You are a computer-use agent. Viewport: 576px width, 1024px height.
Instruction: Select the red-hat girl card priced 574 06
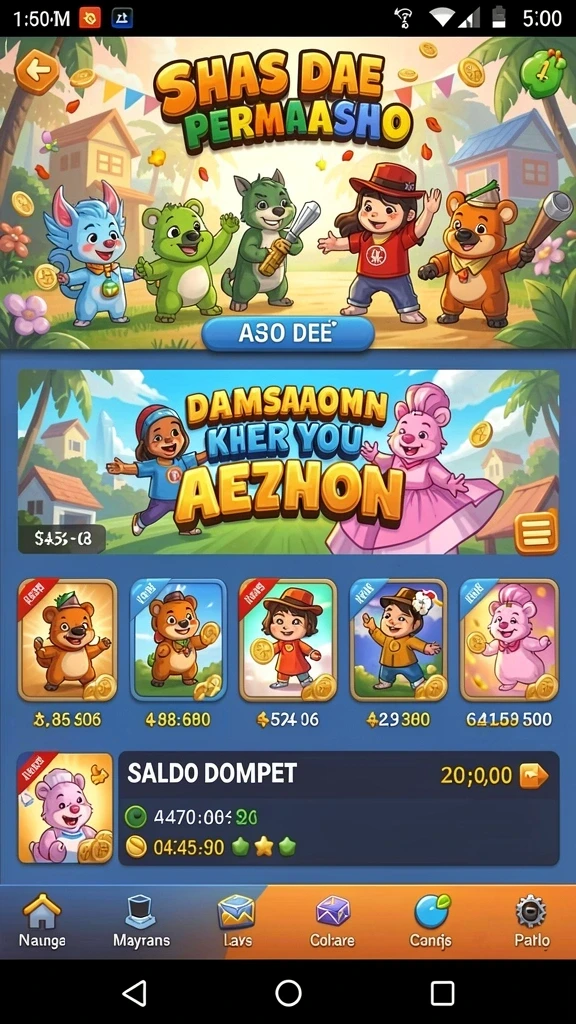click(x=287, y=640)
